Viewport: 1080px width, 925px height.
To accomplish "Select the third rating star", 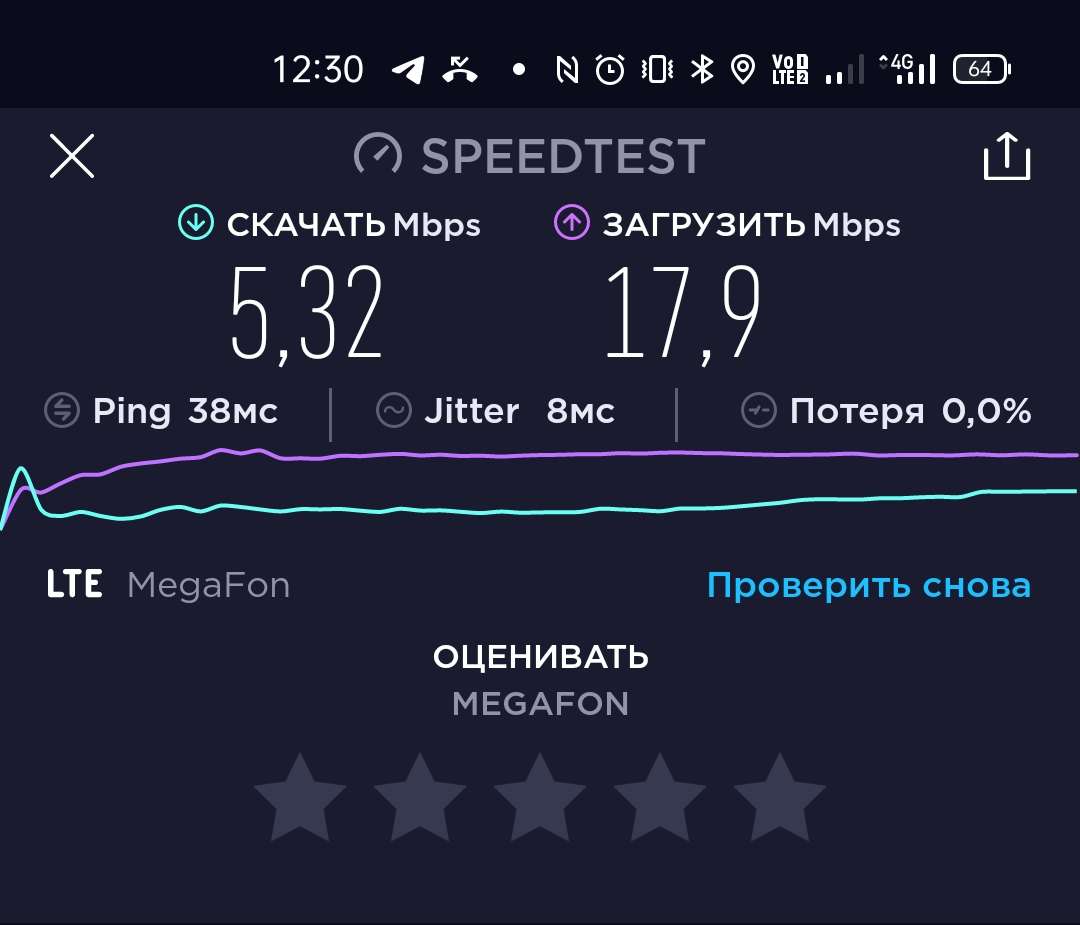I will pos(540,798).
